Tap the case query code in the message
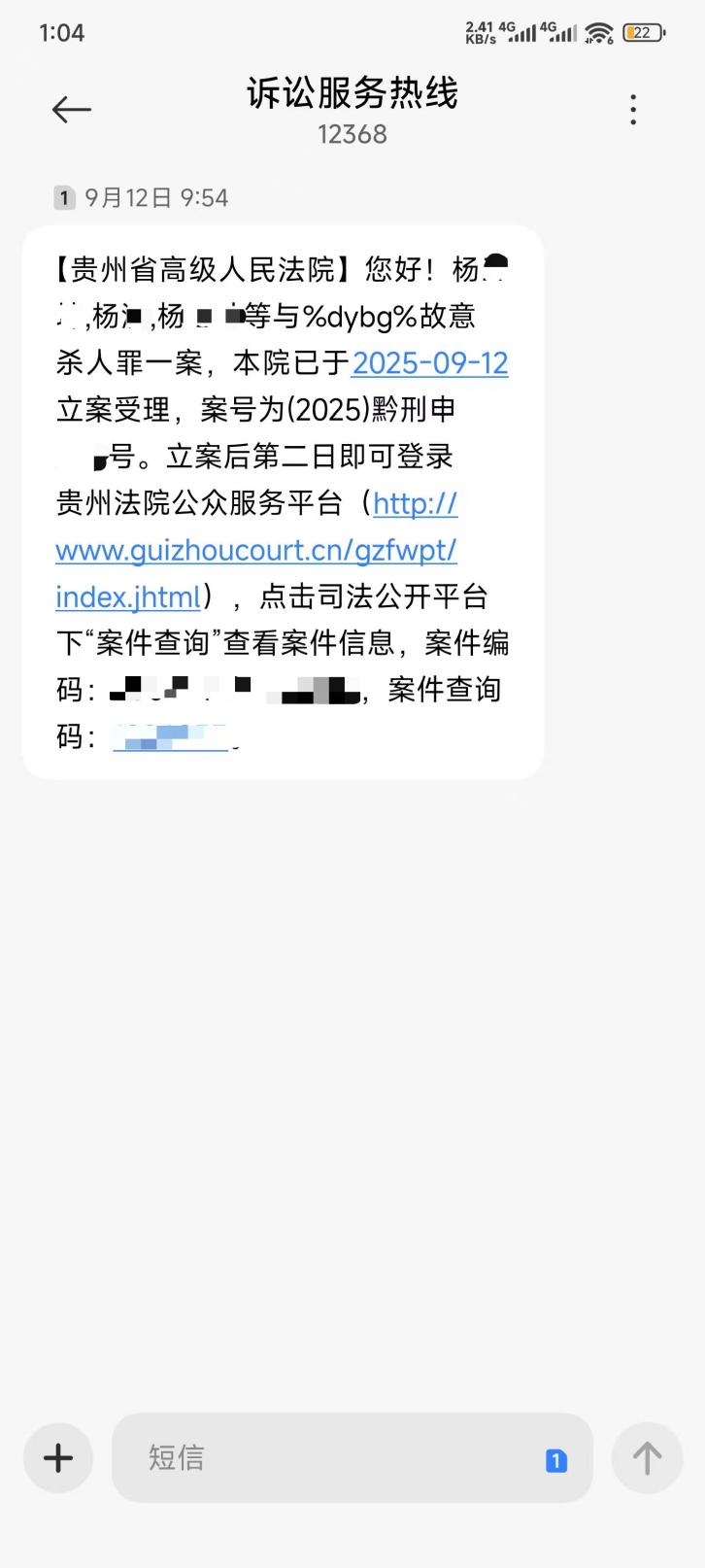The width and height of the screenshot is (705, 1568). pos(173,736)
